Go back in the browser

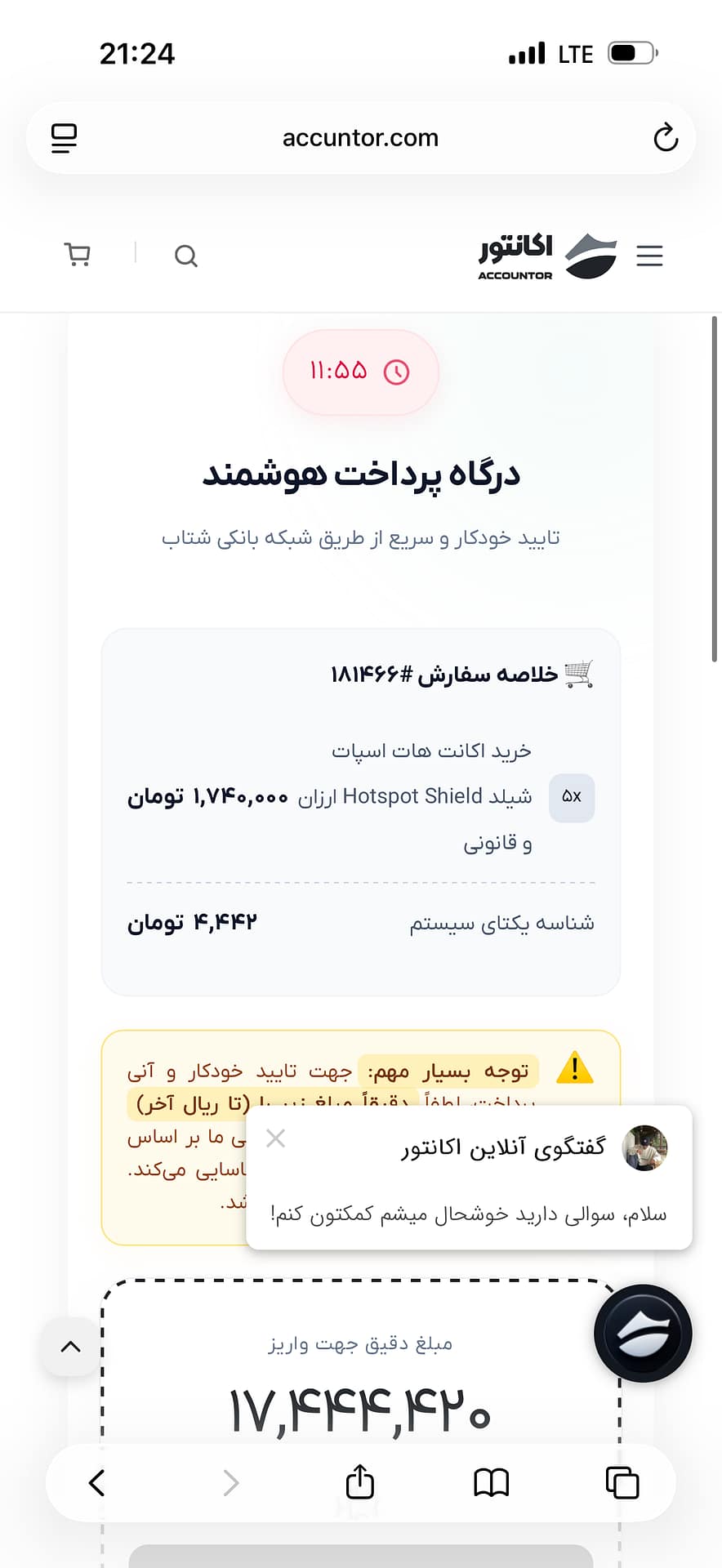pos(96,1482)
